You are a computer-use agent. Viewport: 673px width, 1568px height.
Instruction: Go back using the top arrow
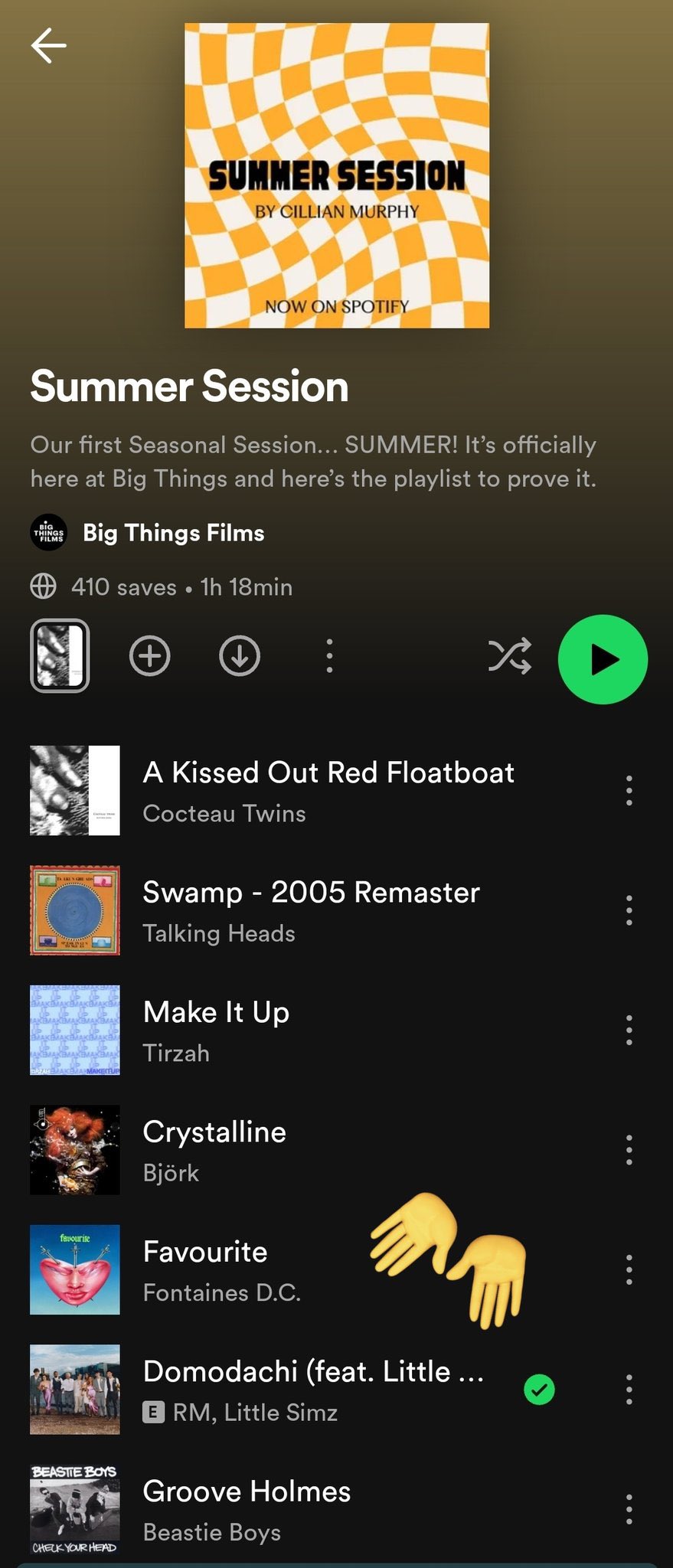click(48, 46)
